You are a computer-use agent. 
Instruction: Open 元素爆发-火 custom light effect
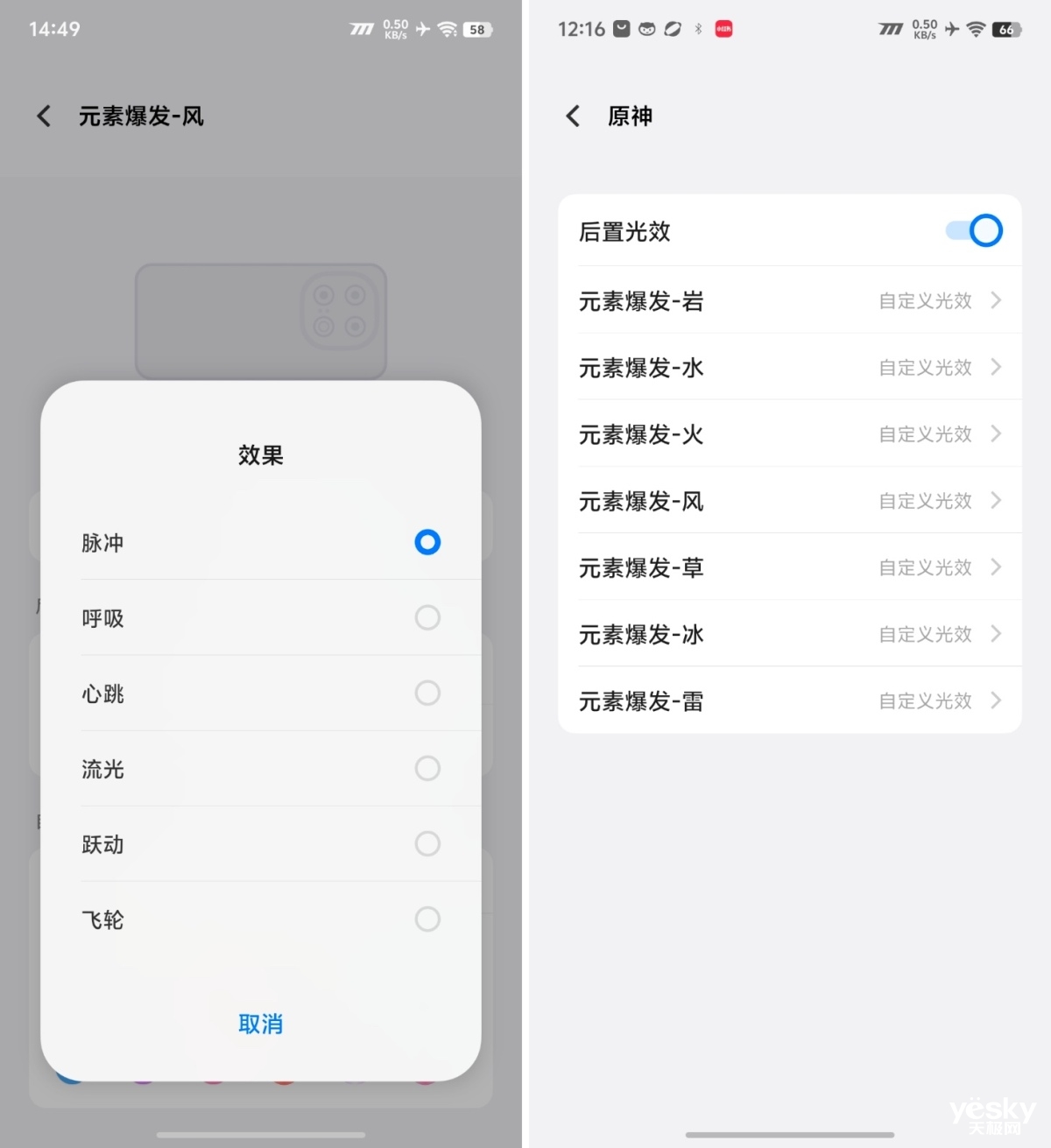click(789, 434)
